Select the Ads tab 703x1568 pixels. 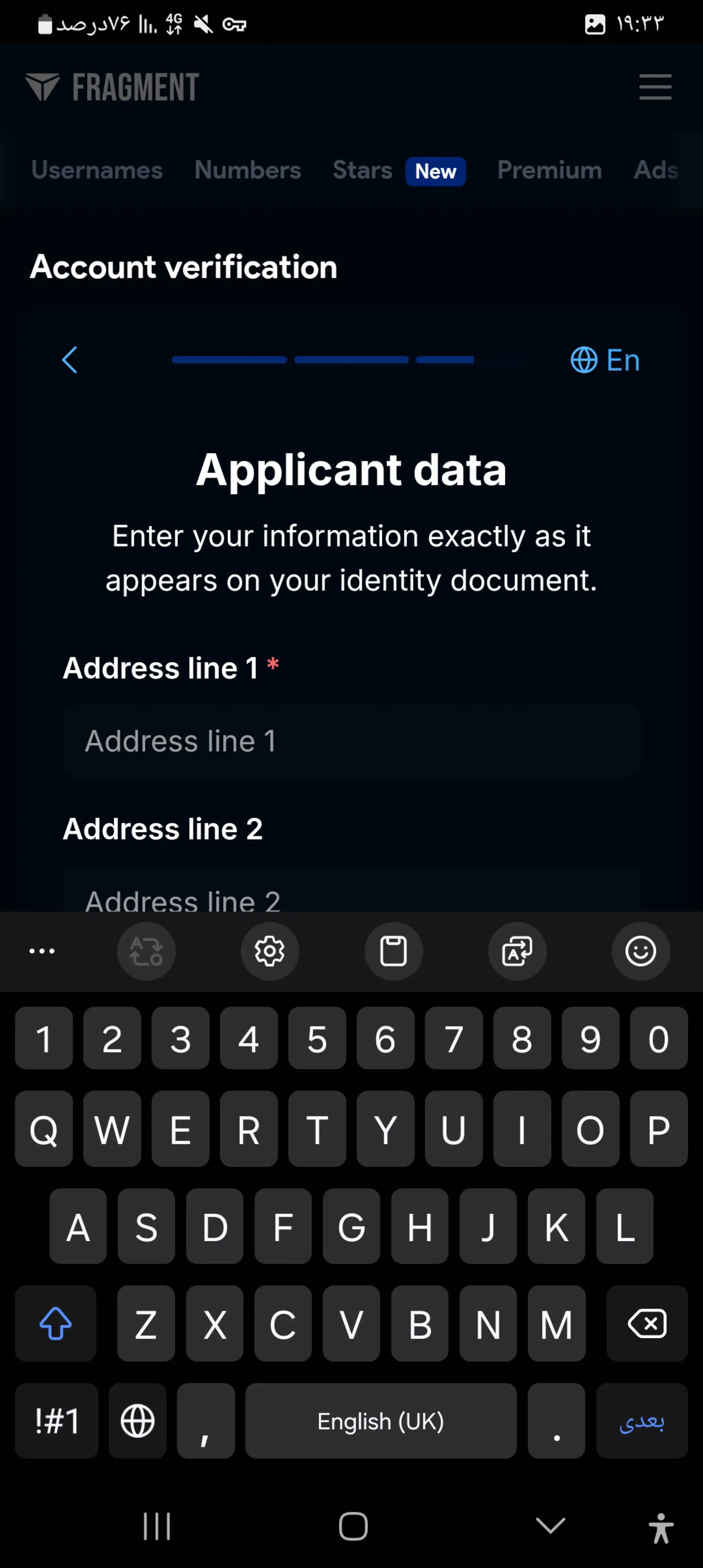coord(655,170)
